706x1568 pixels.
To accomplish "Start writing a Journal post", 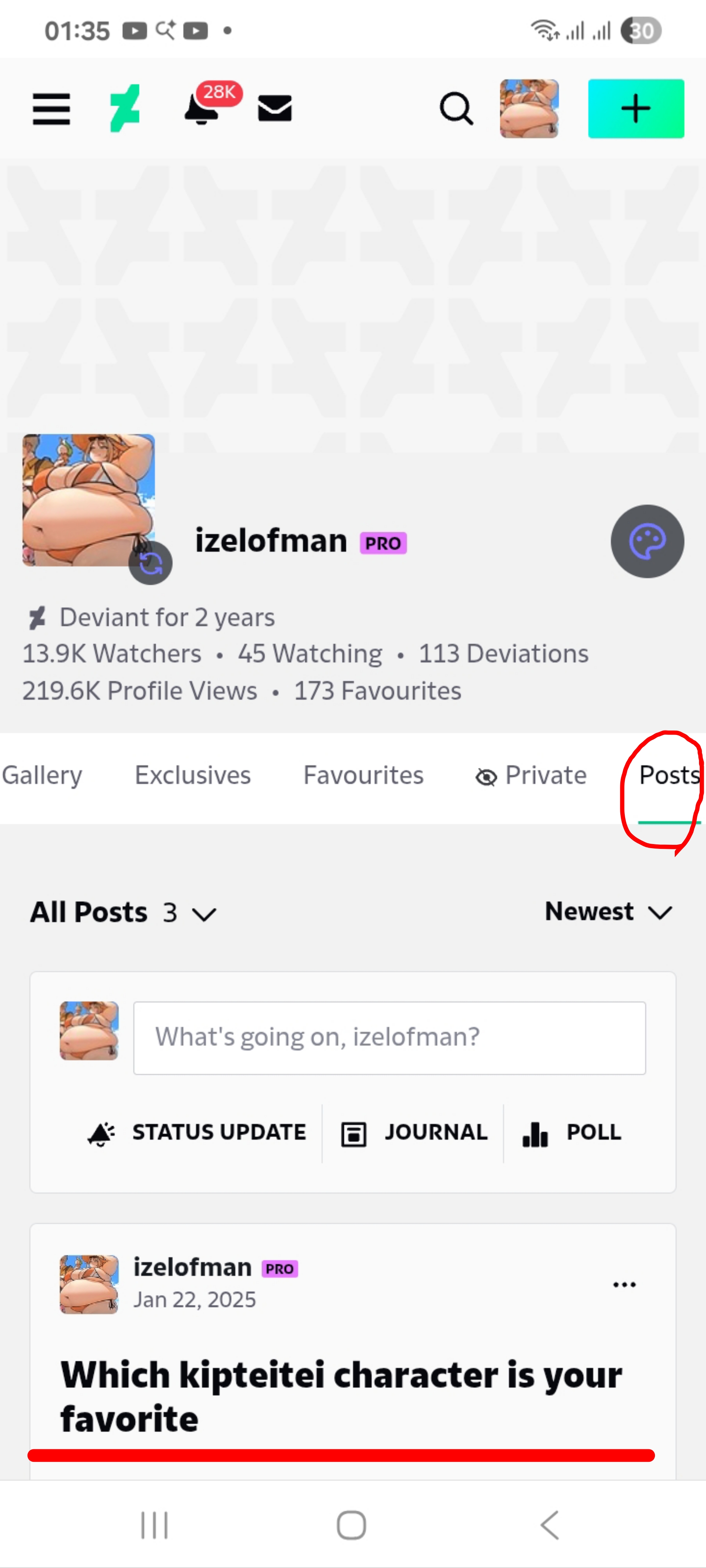I will click(414, 1132).
